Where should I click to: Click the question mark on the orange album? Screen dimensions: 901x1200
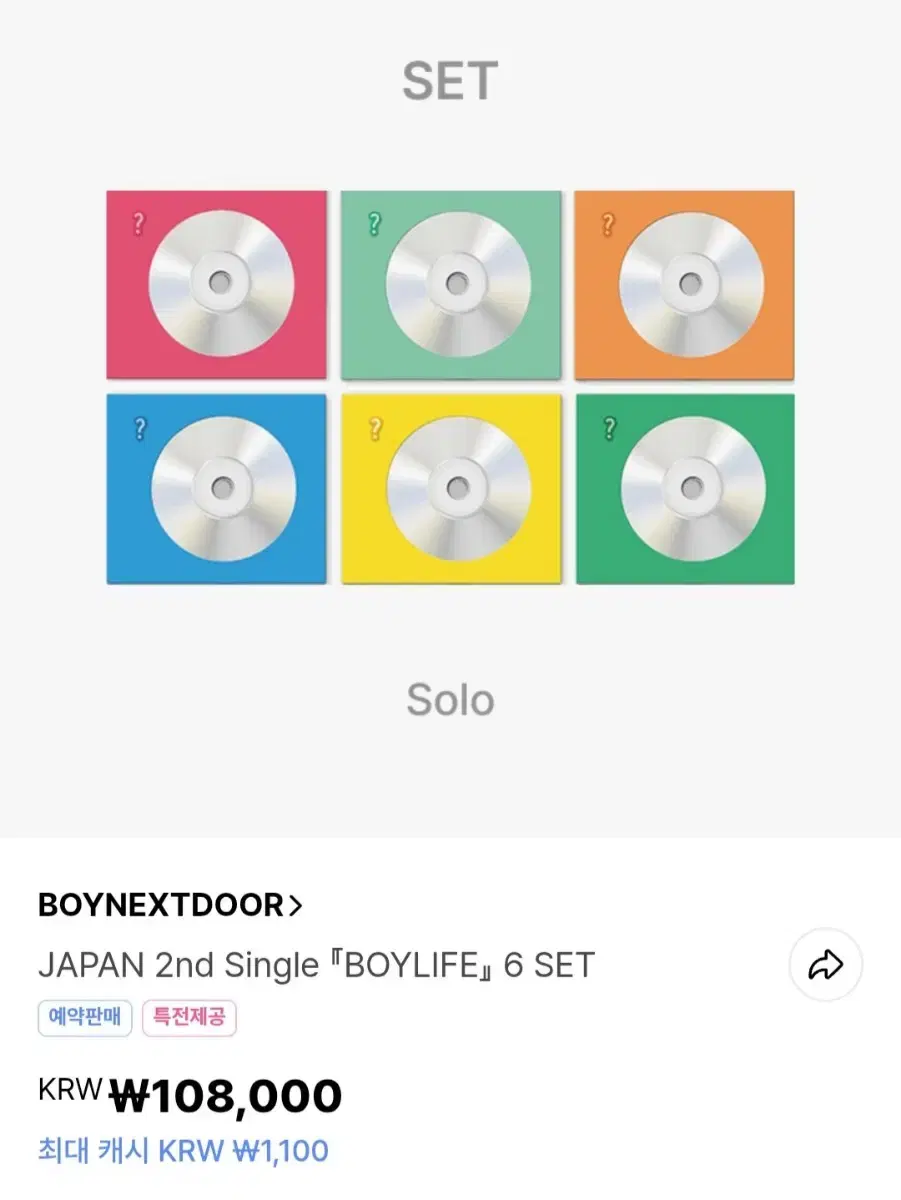pos(608,222)
